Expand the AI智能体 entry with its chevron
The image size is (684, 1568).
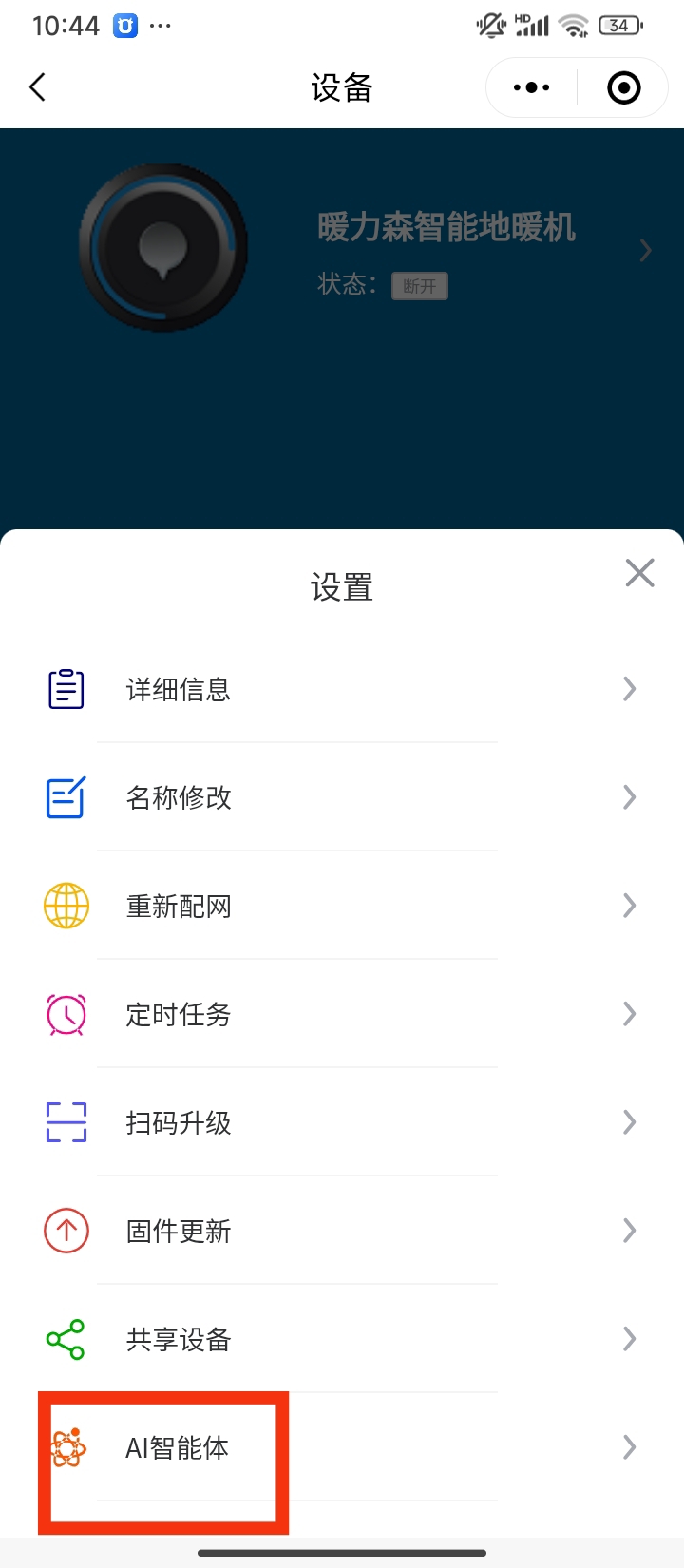pyautogui.click(x=629, y=1447)
